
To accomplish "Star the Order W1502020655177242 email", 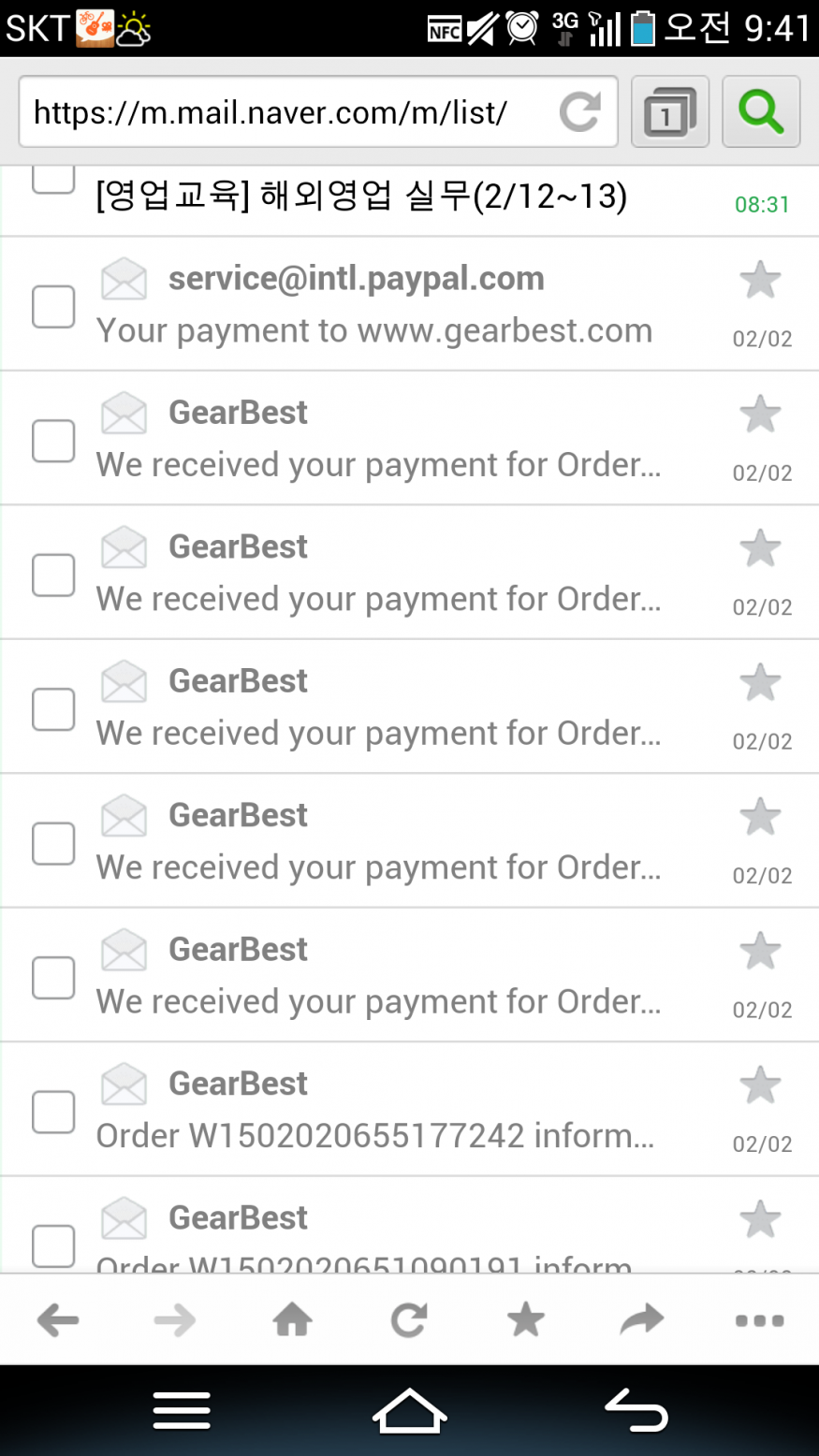I will (x=760, y=1085).
